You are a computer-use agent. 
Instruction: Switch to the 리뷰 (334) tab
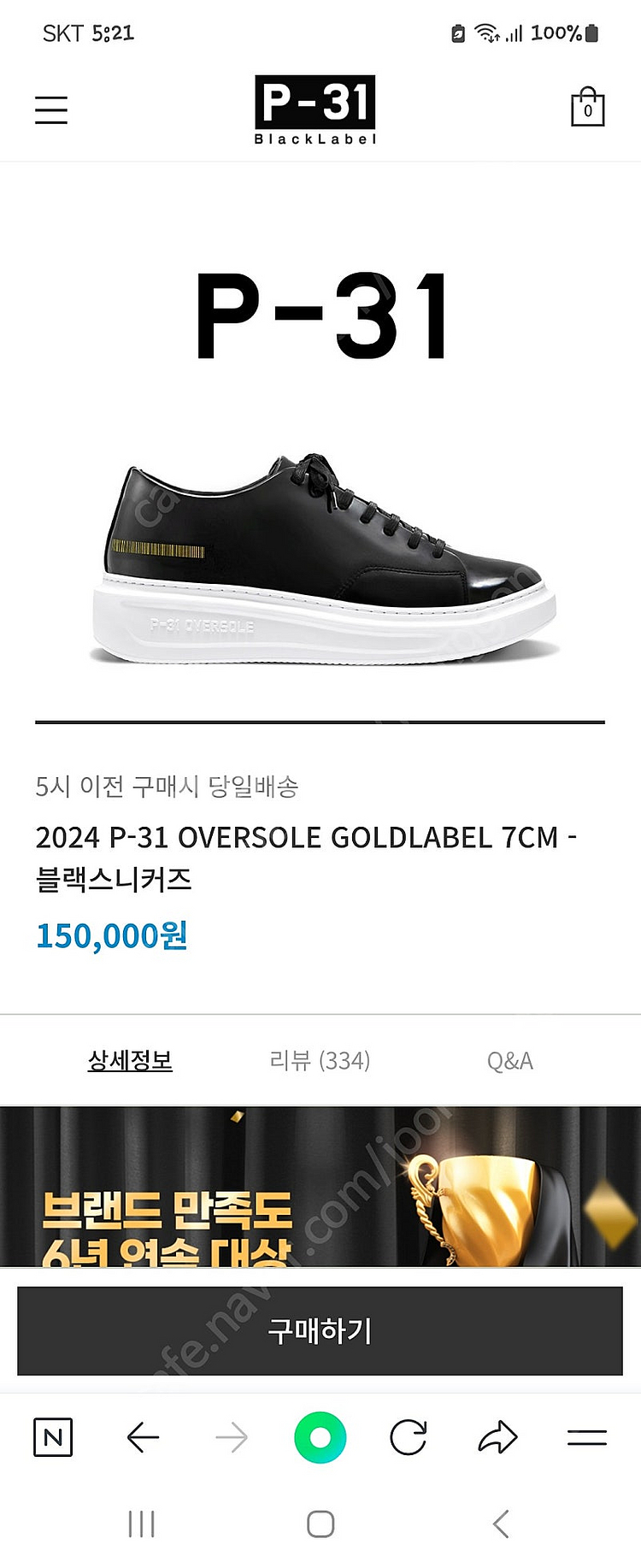pyautogui.click(x=320, y=1061)
